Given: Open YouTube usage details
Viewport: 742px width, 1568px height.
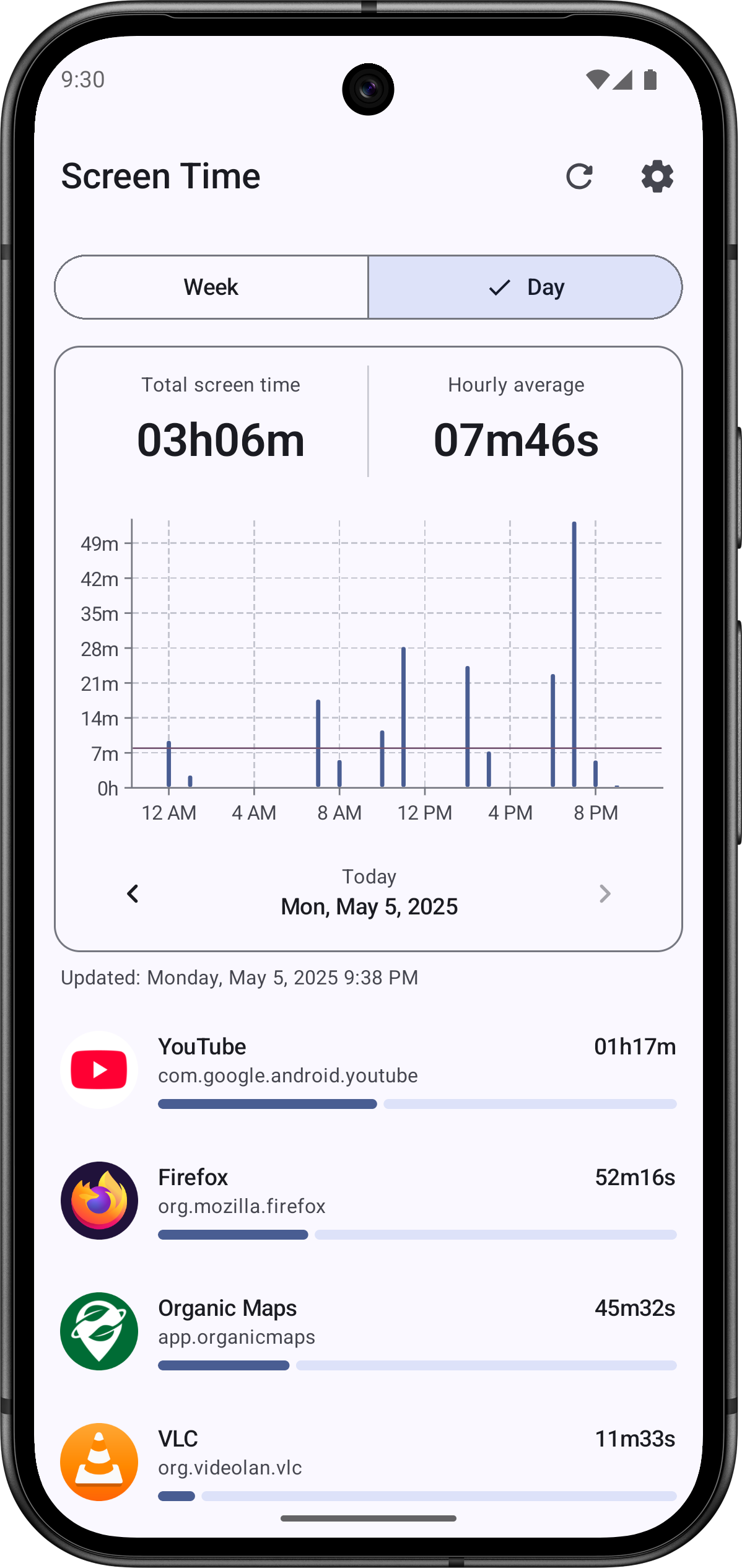Looking at the screenshot, I should point(368,1070).
